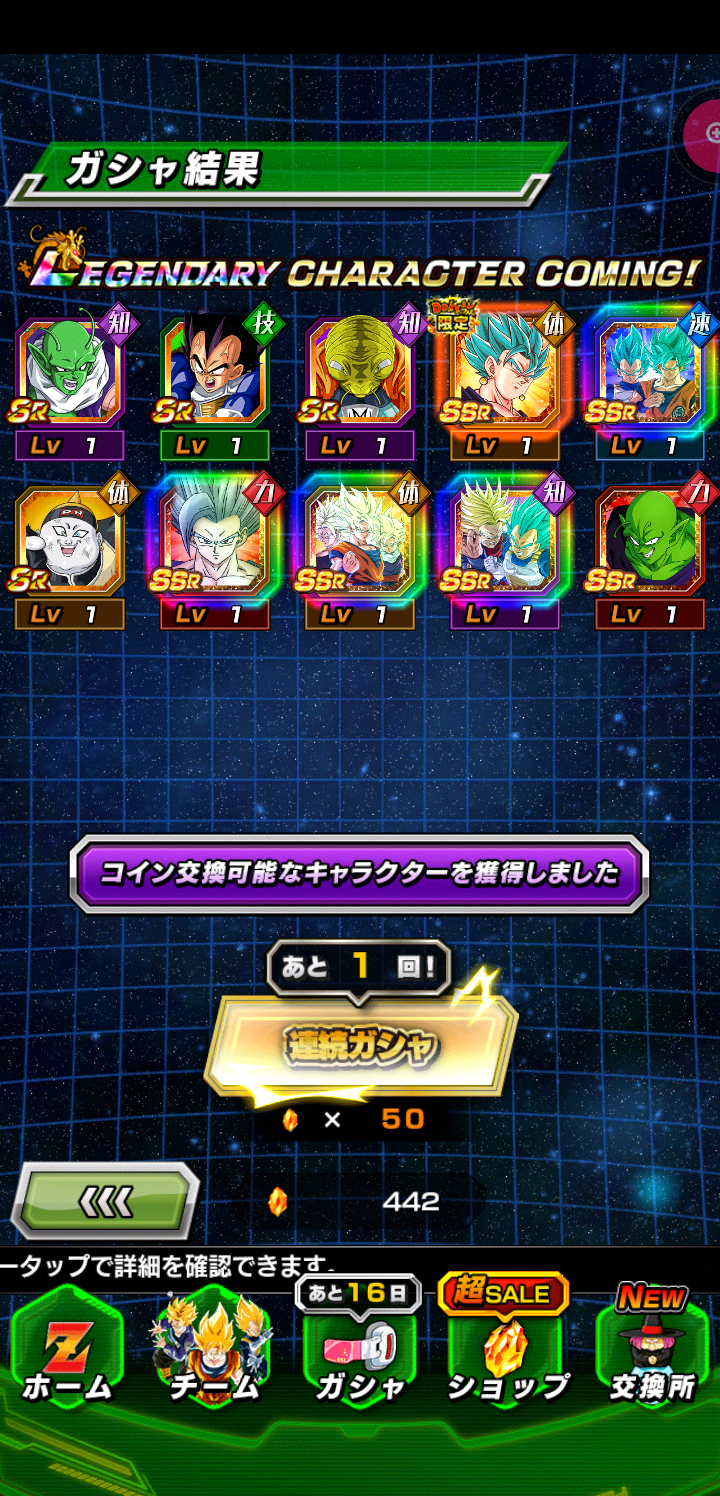Tap the purple coin exchange character banner
The height and width of the screenshot is (1496, 720).
[x=359, y=873]
